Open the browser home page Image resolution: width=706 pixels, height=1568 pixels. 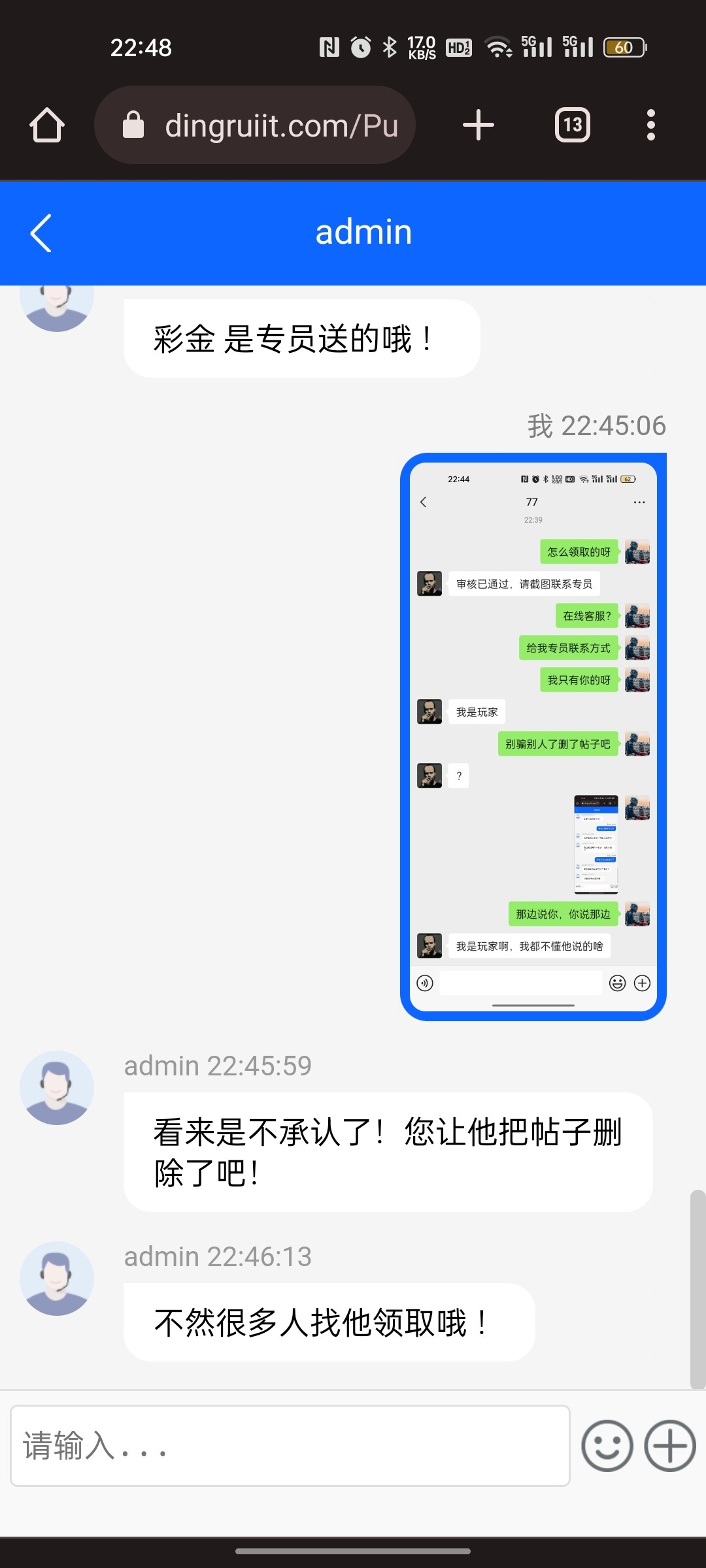click(x=47, y=125)
